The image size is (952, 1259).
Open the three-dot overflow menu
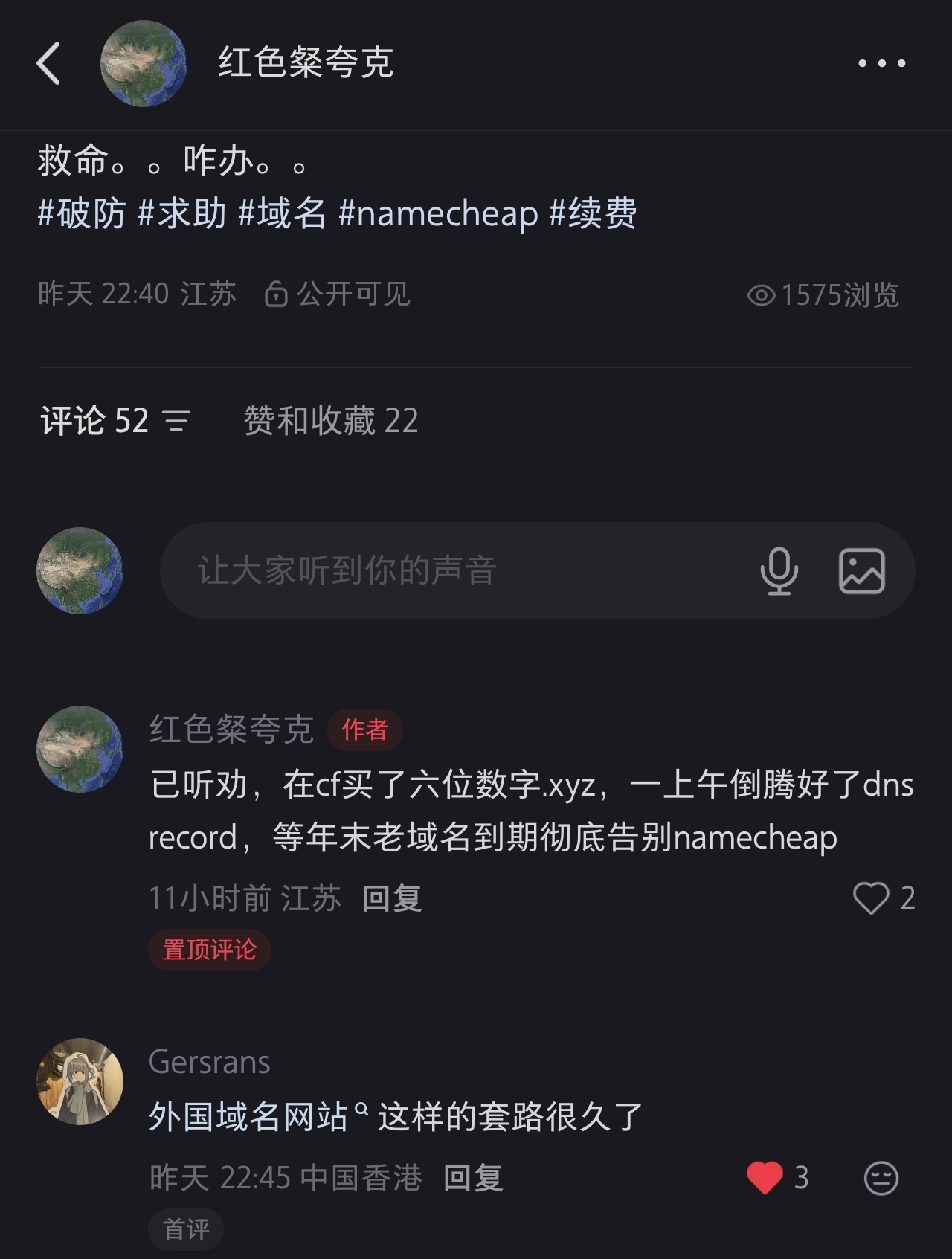(881, 64)
